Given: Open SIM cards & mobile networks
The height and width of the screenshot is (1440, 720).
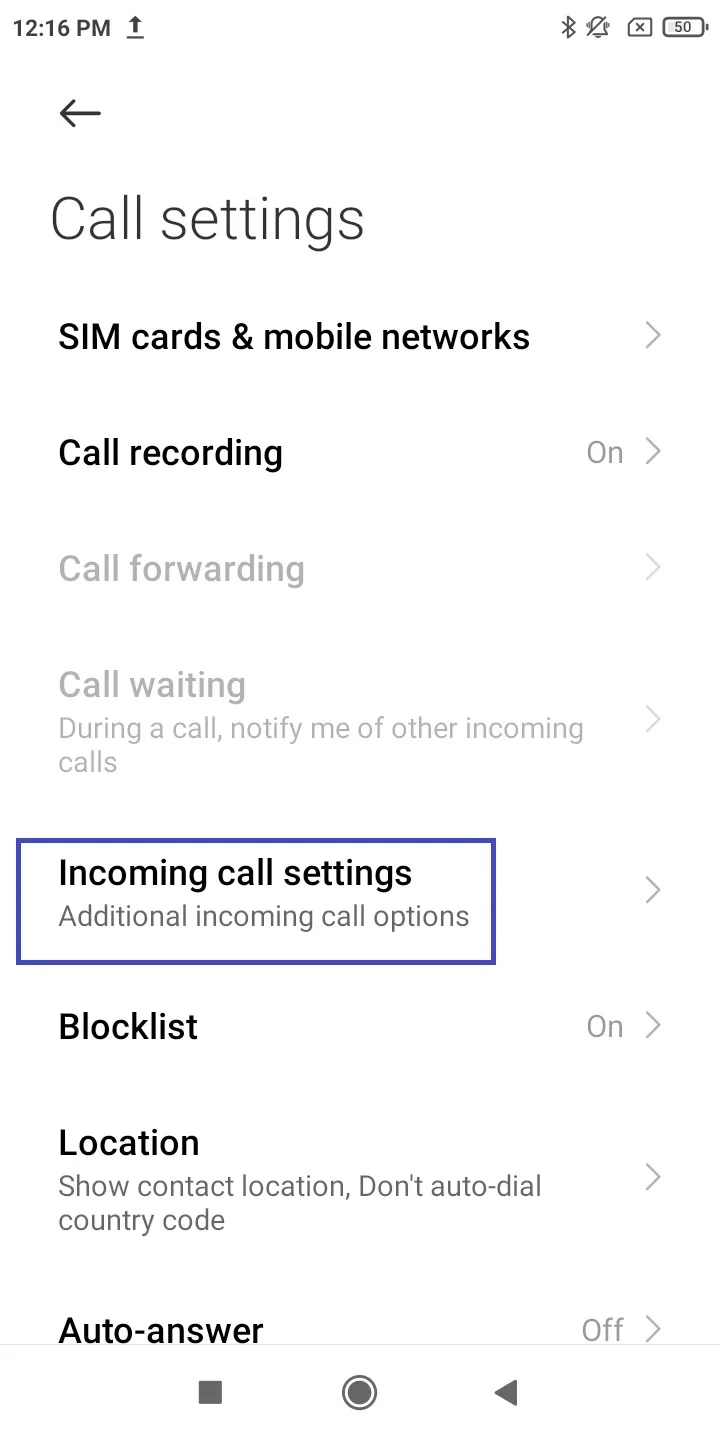Looking at the screenshot, I should [360, 337].
